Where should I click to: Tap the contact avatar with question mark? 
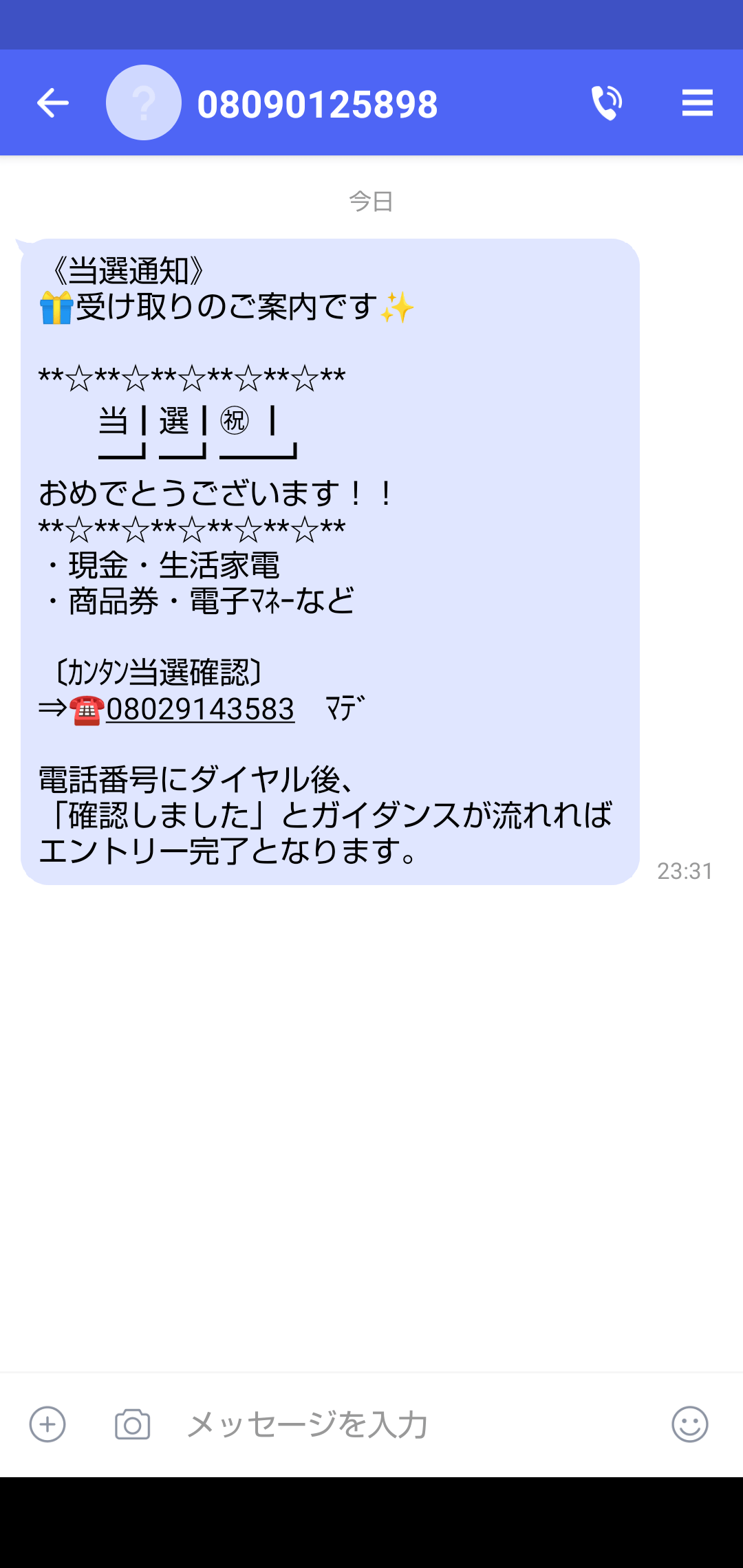(143, 103)
